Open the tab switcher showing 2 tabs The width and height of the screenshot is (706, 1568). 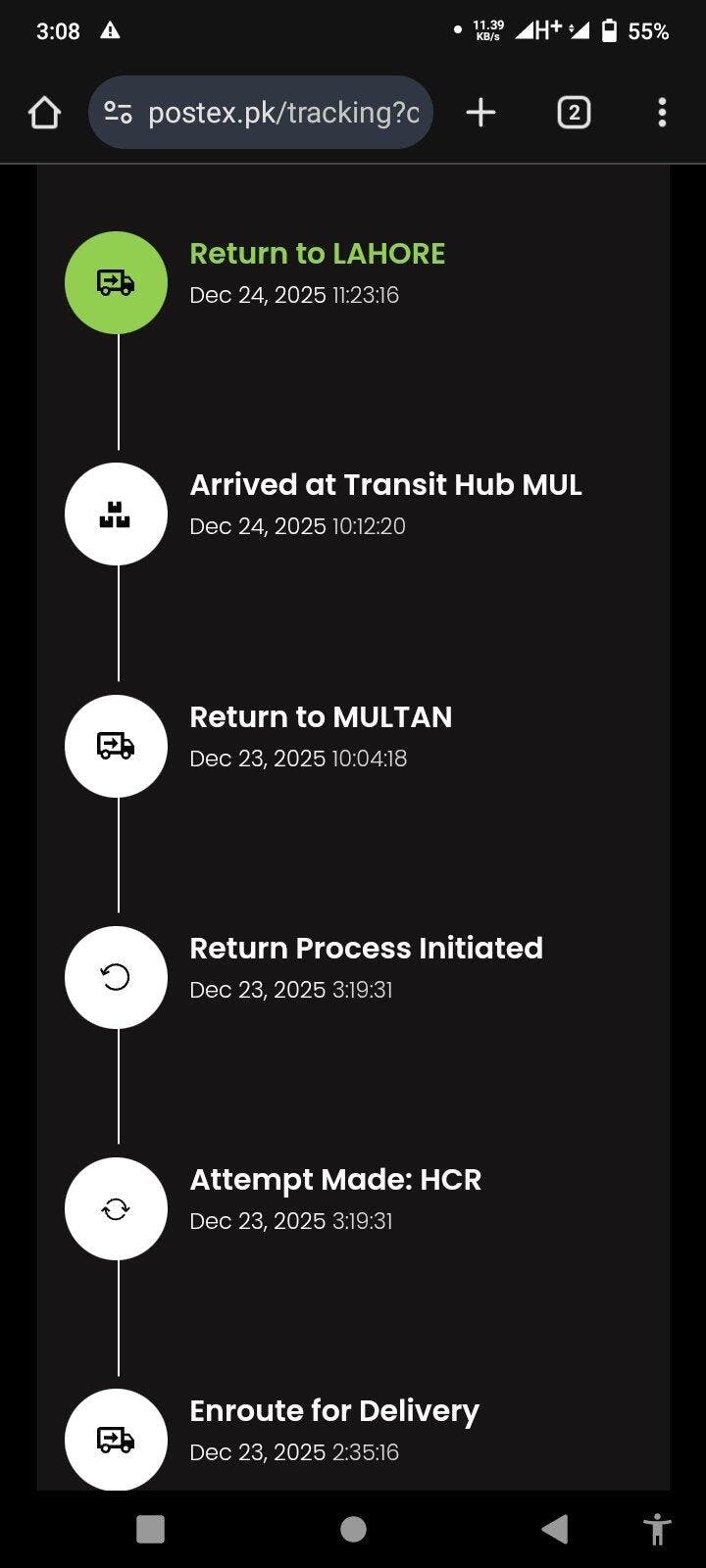(x=574, y=113)
